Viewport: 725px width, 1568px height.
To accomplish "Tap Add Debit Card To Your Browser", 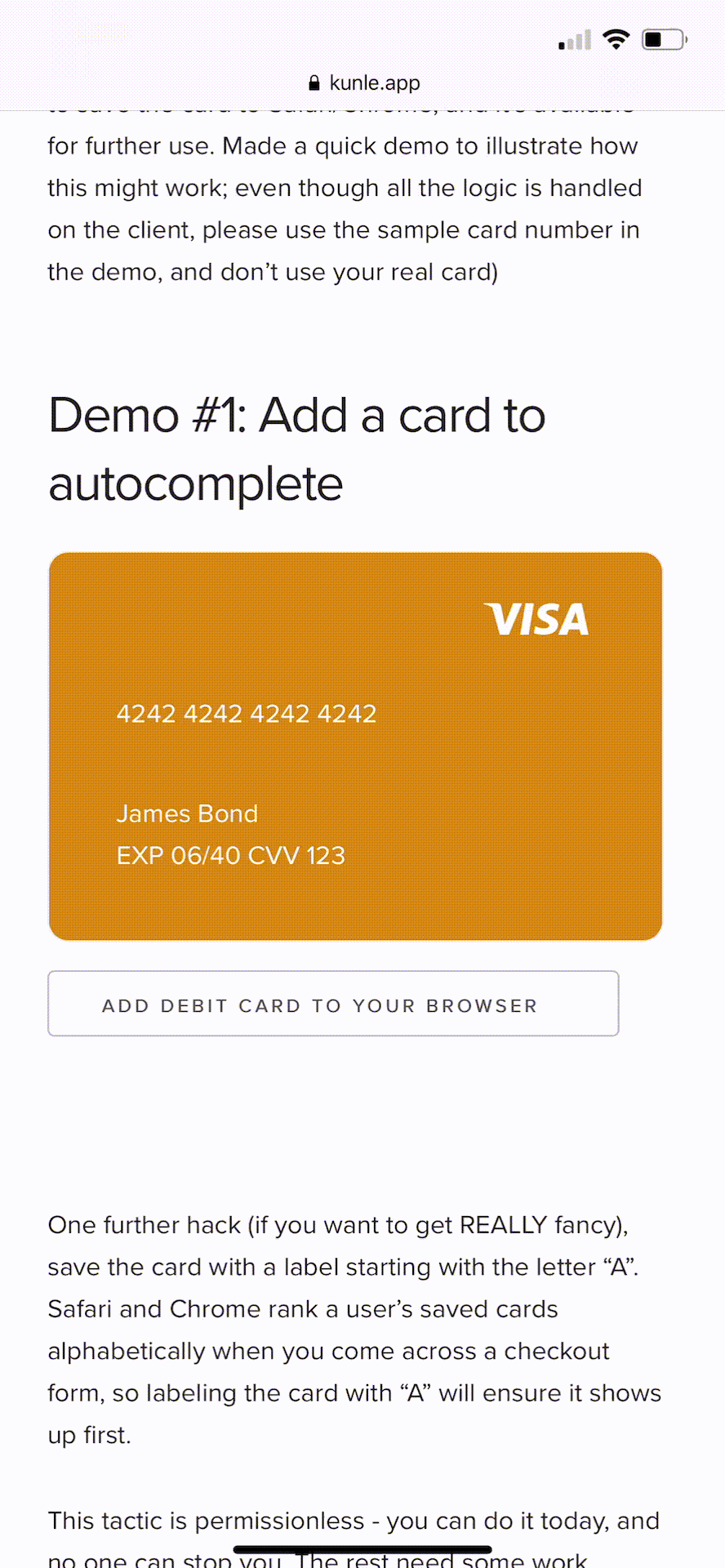I will pos(333,1004).
